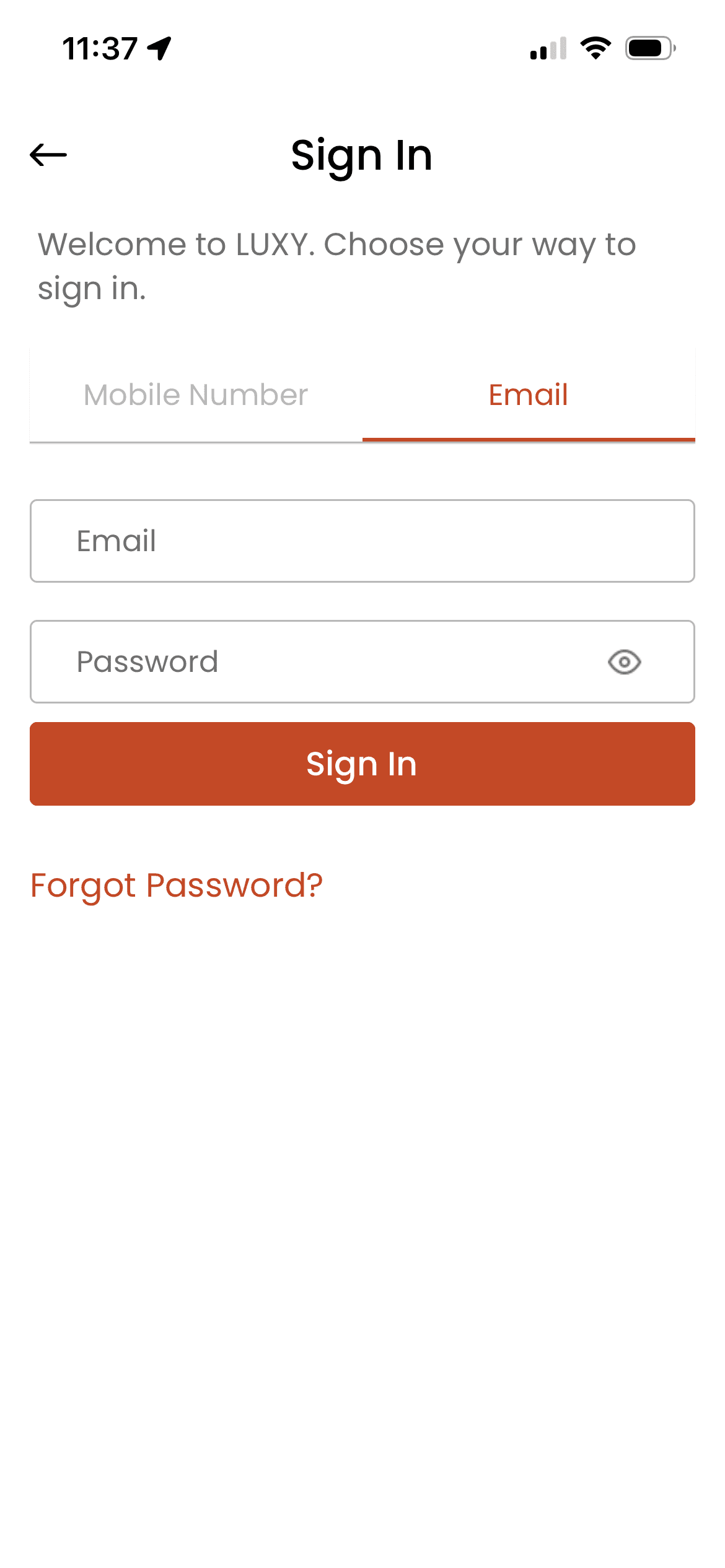
Task: Show password with the eye icon
Action: coord(624,662)
